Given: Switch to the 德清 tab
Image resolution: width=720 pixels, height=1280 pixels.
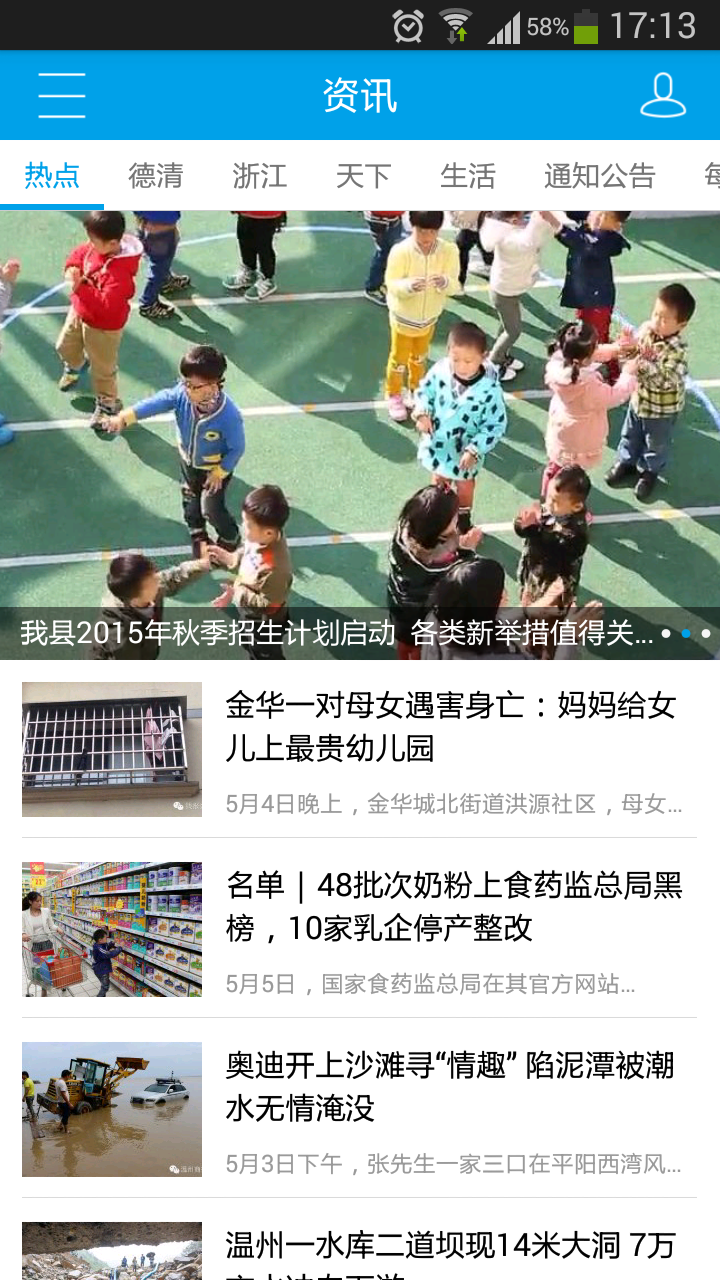Looking at the screenshot, I should pyautogui.click(x=156, y=176).
